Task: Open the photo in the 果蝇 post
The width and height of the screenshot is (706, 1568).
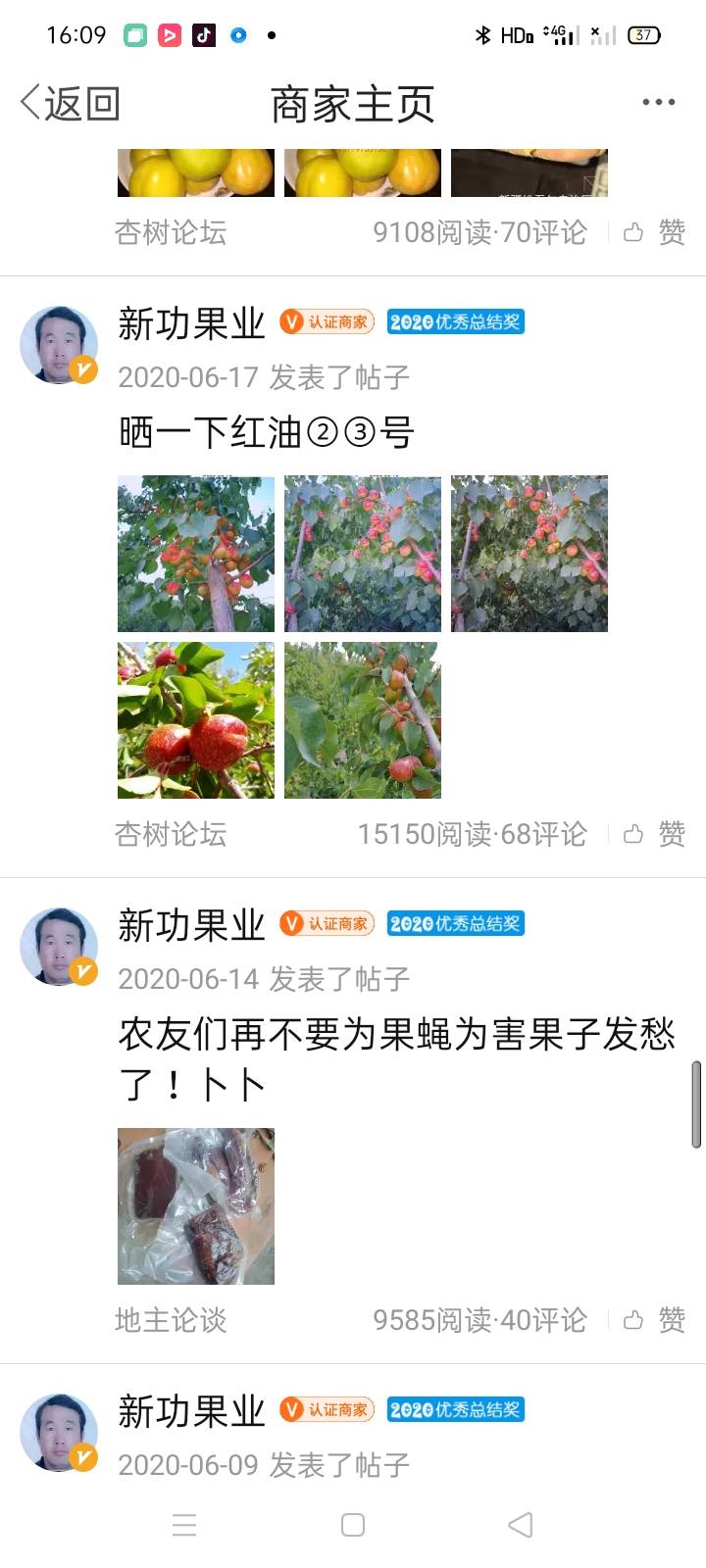Action: click(x=196, y=1206)
